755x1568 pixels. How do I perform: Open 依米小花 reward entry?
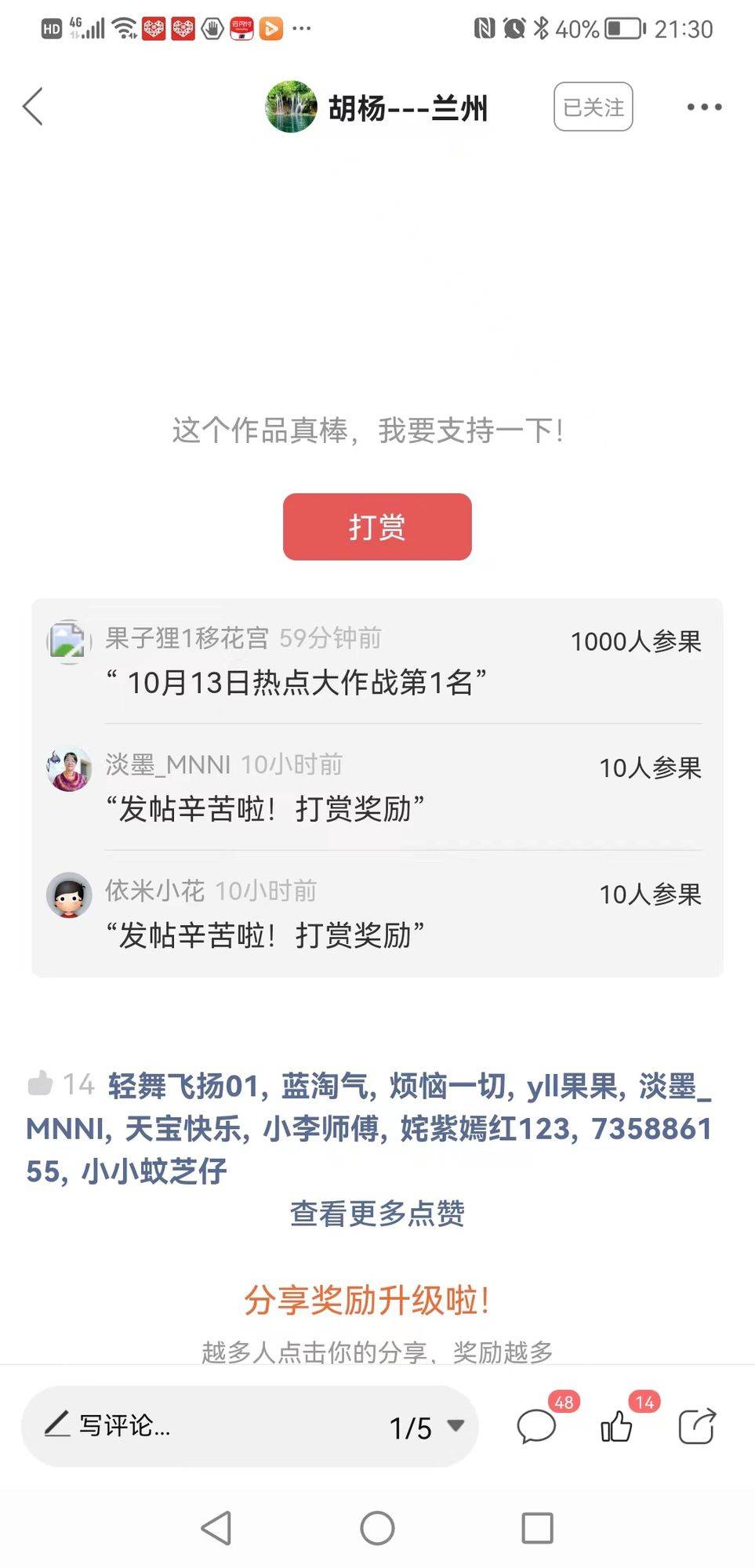click(376, 913)
